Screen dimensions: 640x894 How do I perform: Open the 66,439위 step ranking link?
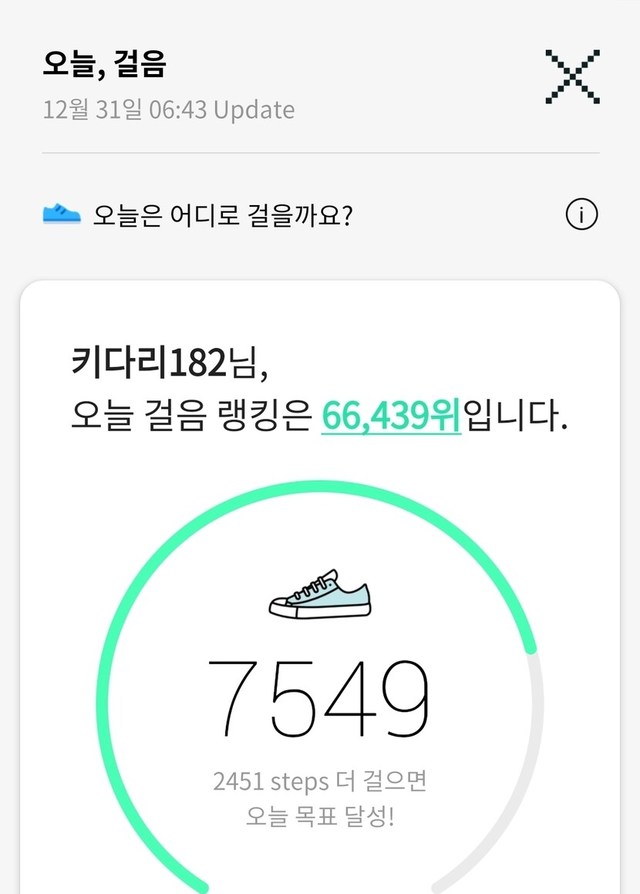(391, 415)
